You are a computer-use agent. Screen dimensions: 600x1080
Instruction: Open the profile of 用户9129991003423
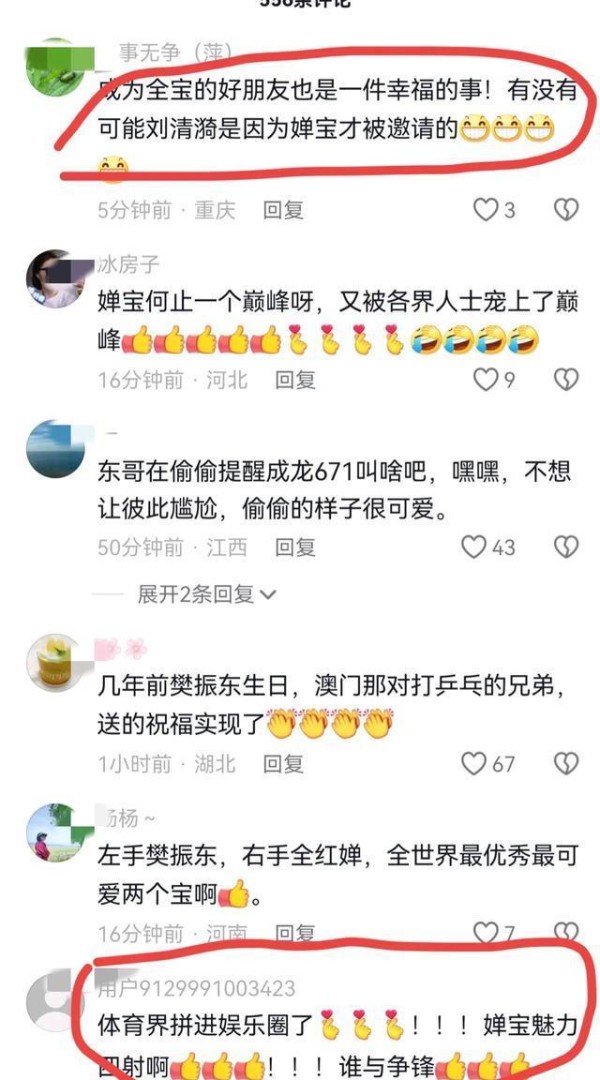click(x=55, y=1002)
